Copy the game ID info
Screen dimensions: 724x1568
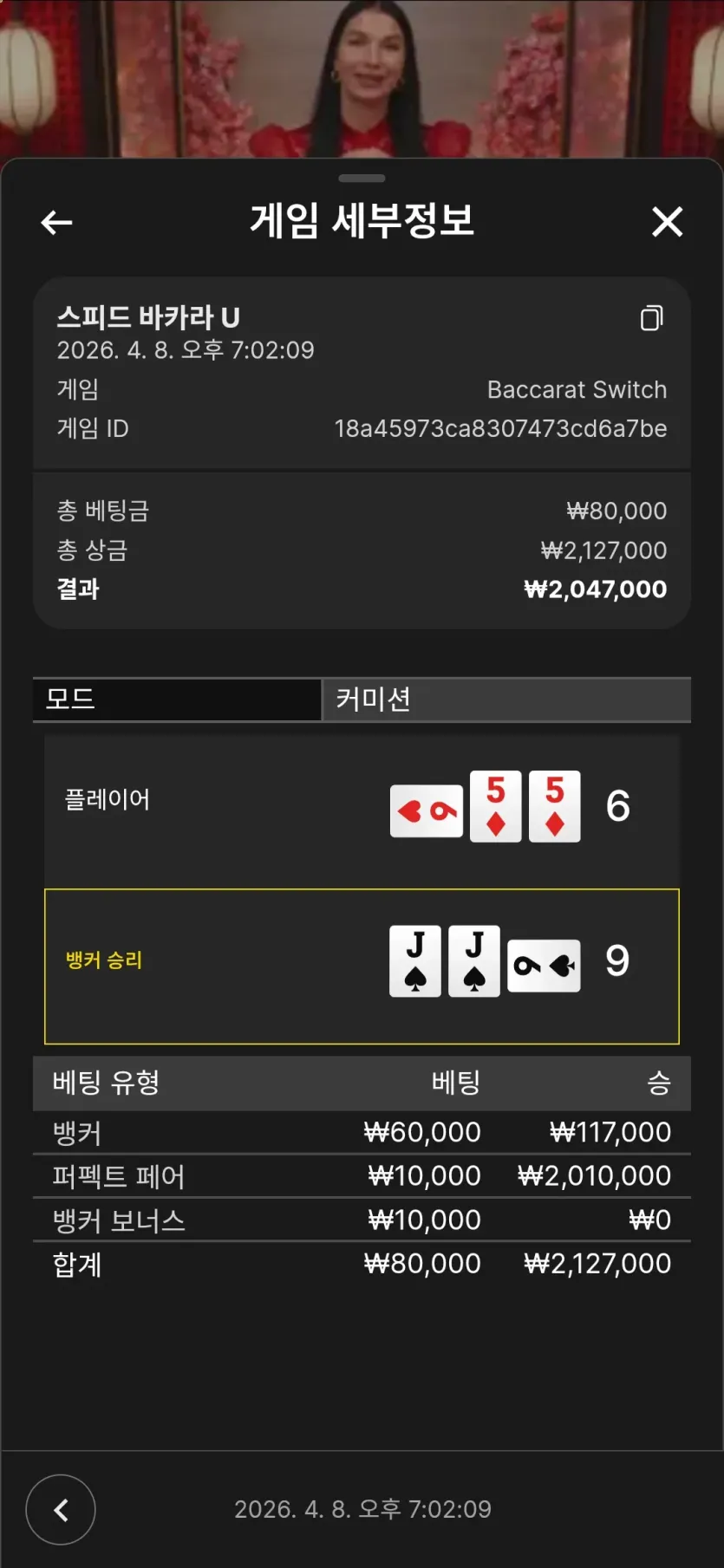pos(652,318)
